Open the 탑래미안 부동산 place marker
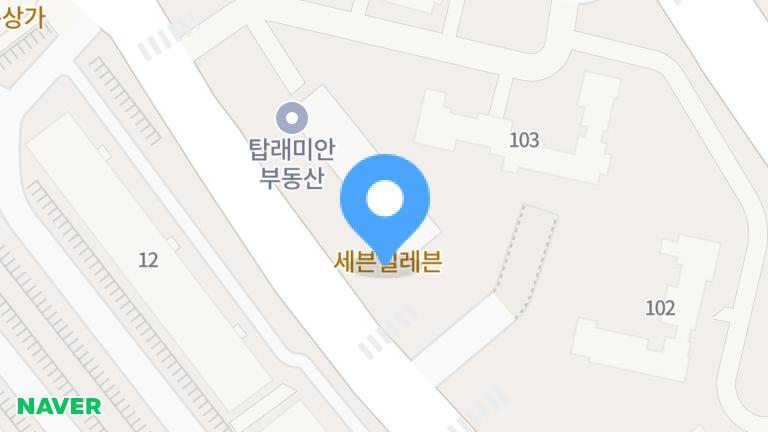Viewport: 768px width, 432px height. coord(292,119)
